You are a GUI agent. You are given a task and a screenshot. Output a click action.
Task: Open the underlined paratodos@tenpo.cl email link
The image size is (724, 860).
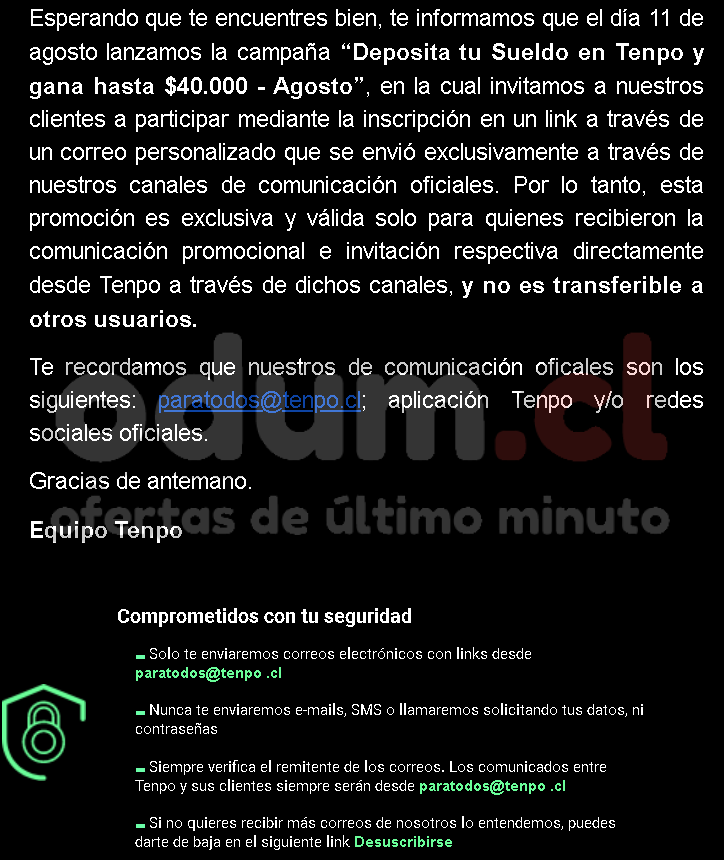(x=259, y=401)
